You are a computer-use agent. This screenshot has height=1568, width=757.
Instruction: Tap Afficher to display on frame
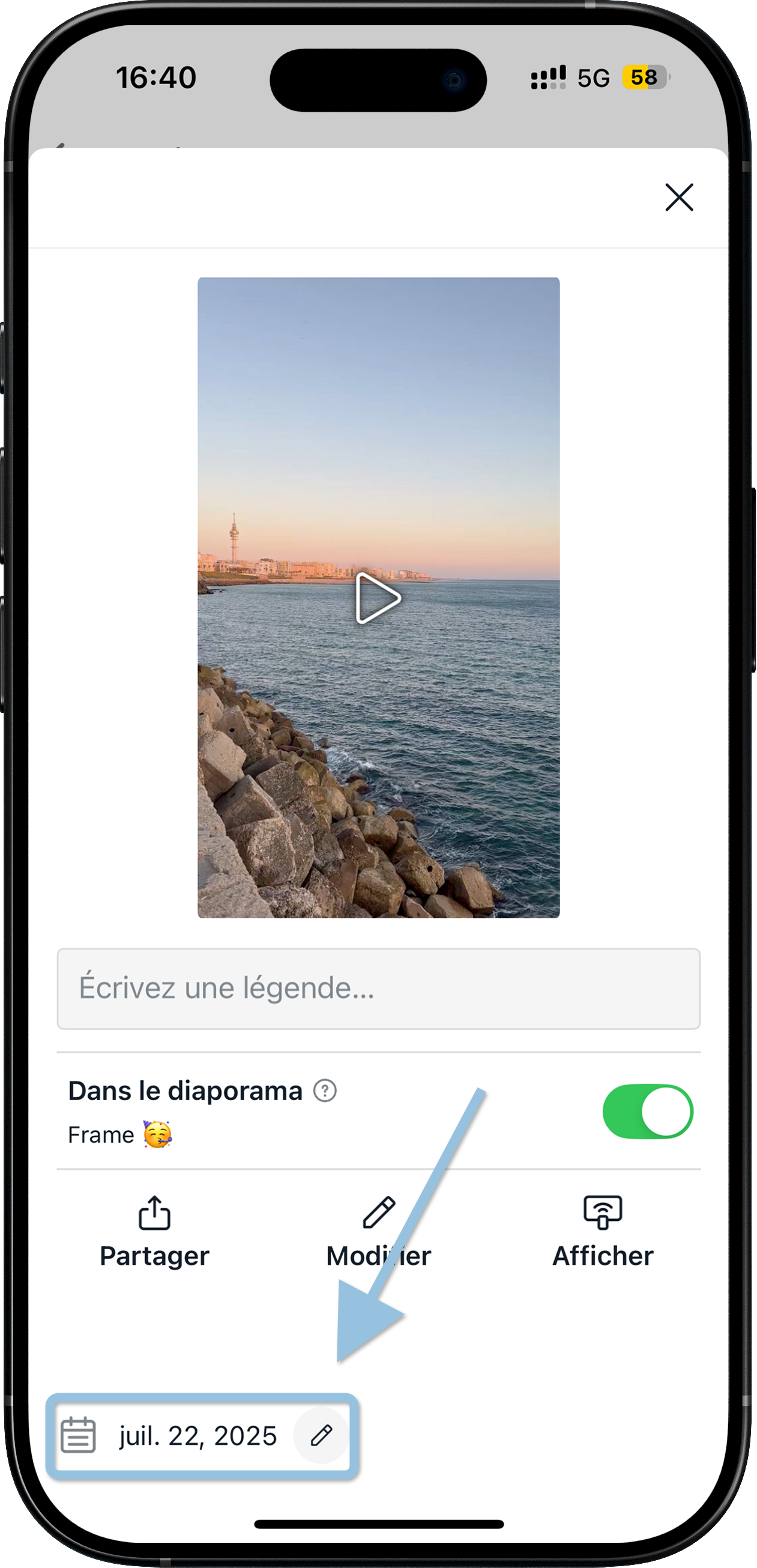pyautogui.click(x=603, y=1230)
